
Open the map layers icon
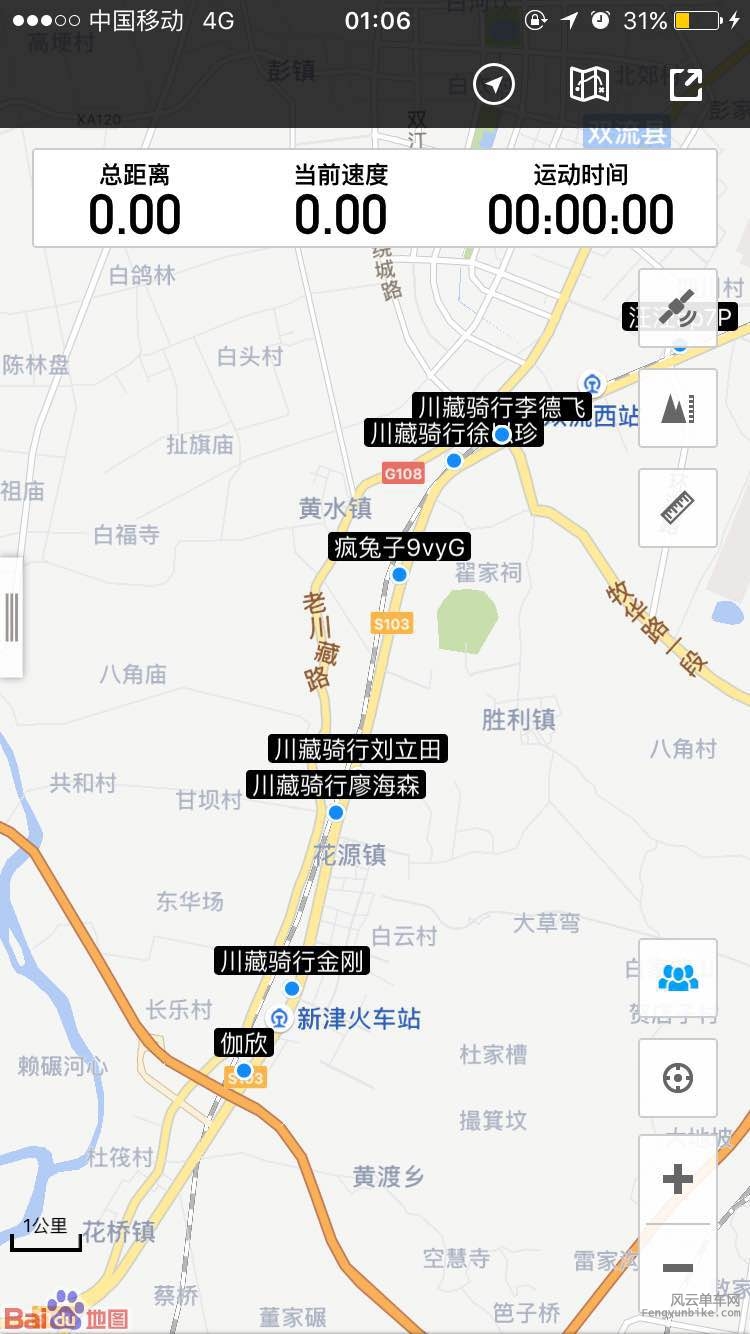pos(589,85)
